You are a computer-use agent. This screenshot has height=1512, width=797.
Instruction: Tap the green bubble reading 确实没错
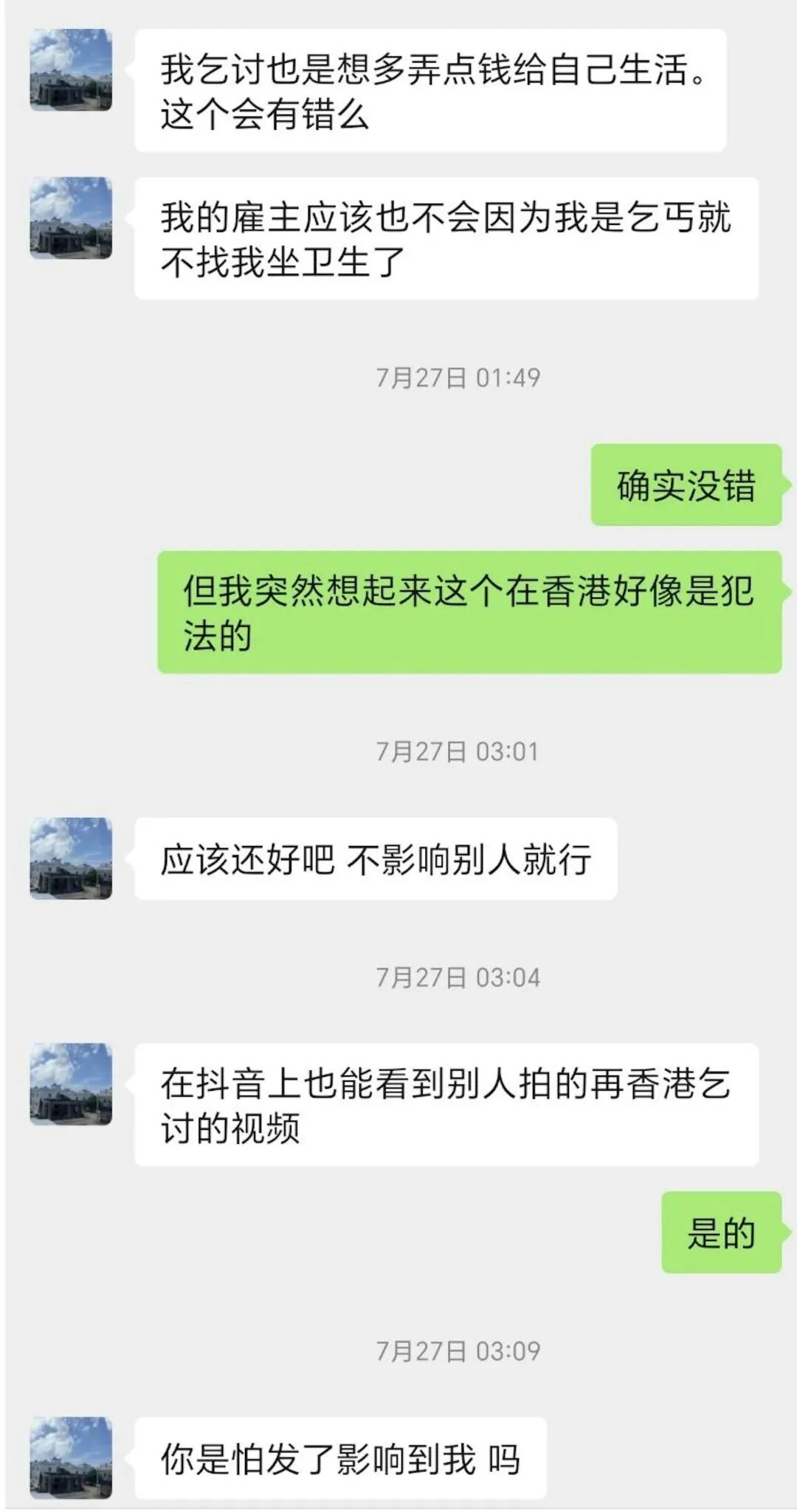pyautogui.click(x=687, y=483)
